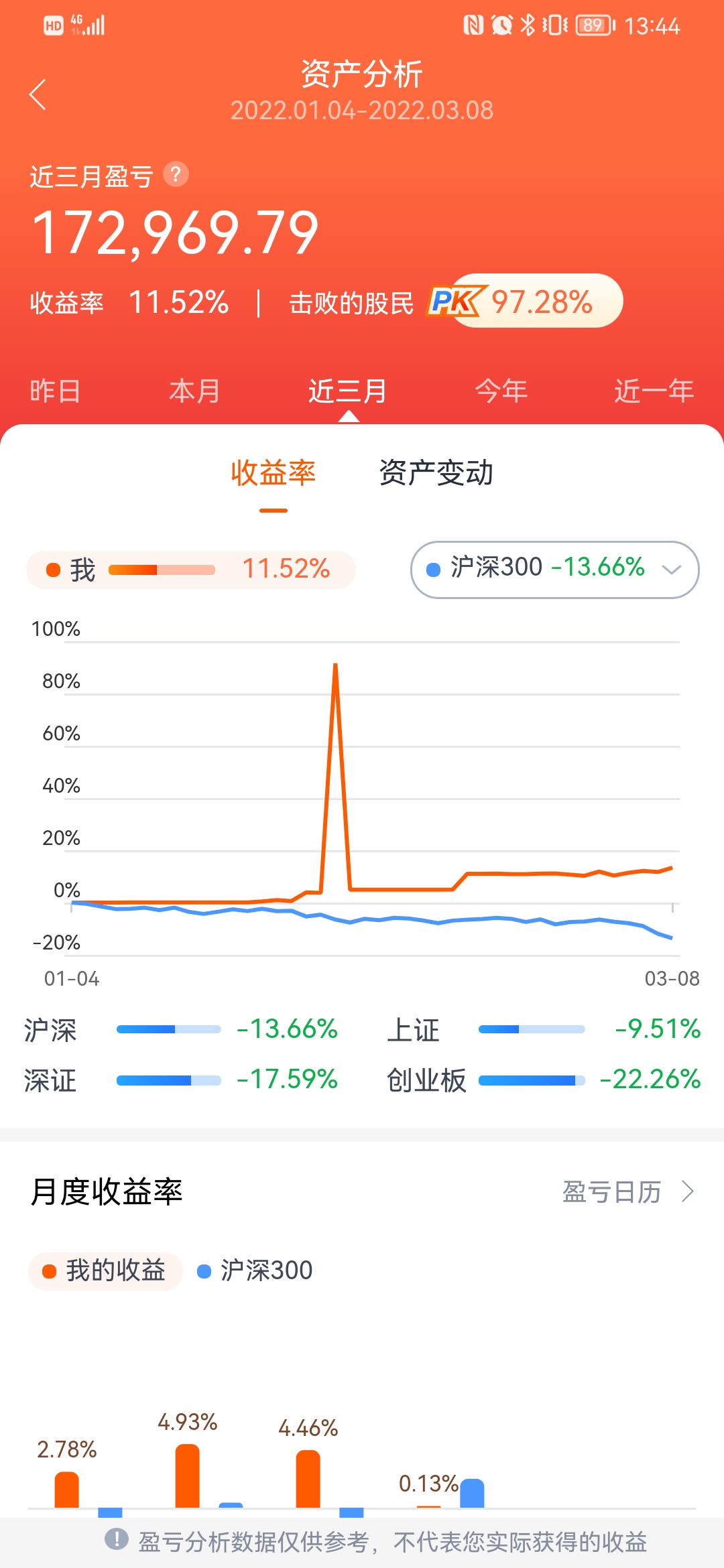The height and width of the screenshot is (1568, 724).
Task: Switch to the 今年 period tab
Action: (x=501, y=391)
